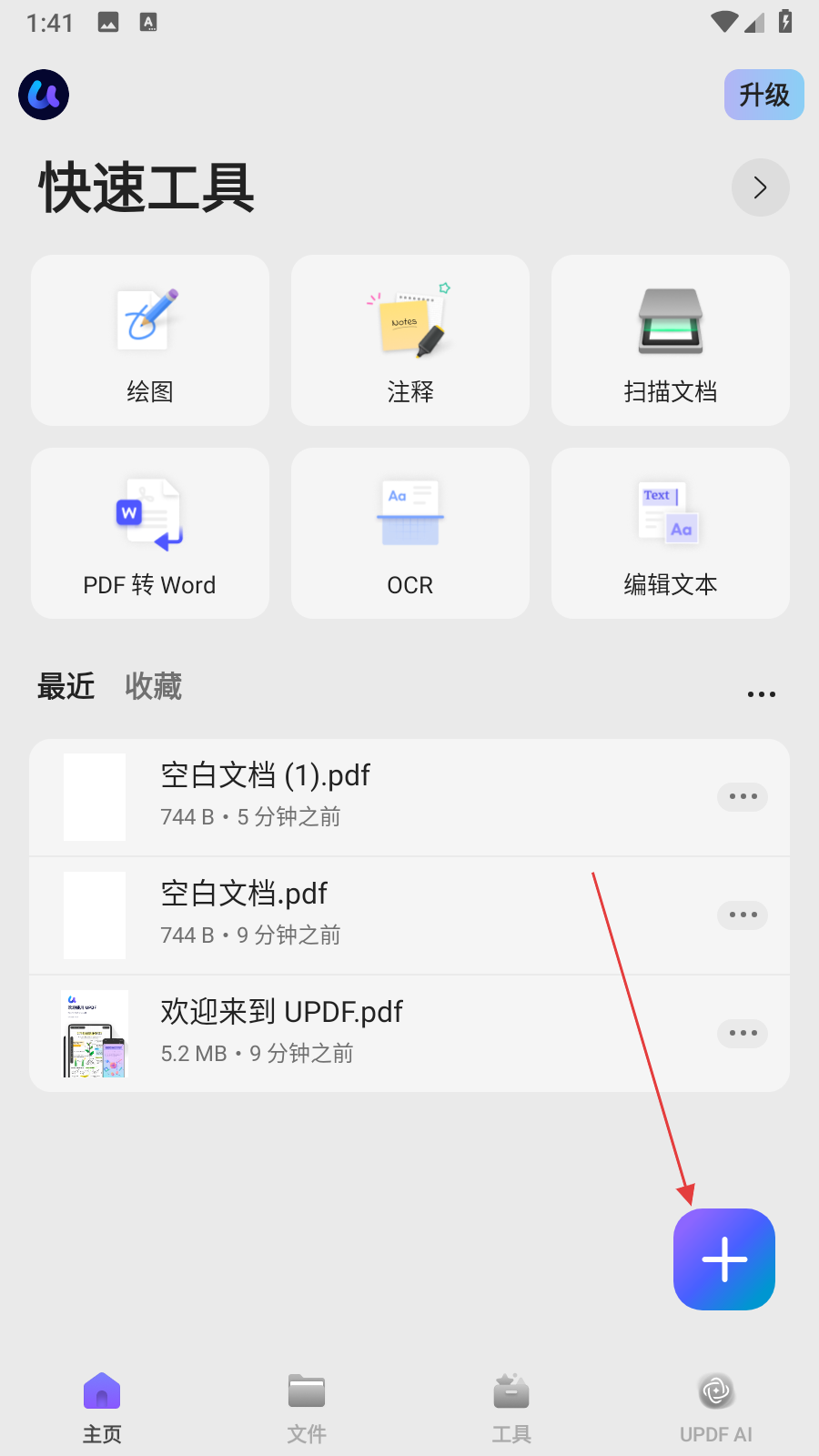Tap the plus floating action button
This screenshot has width=819, height=1456.
coord(724,1259)
